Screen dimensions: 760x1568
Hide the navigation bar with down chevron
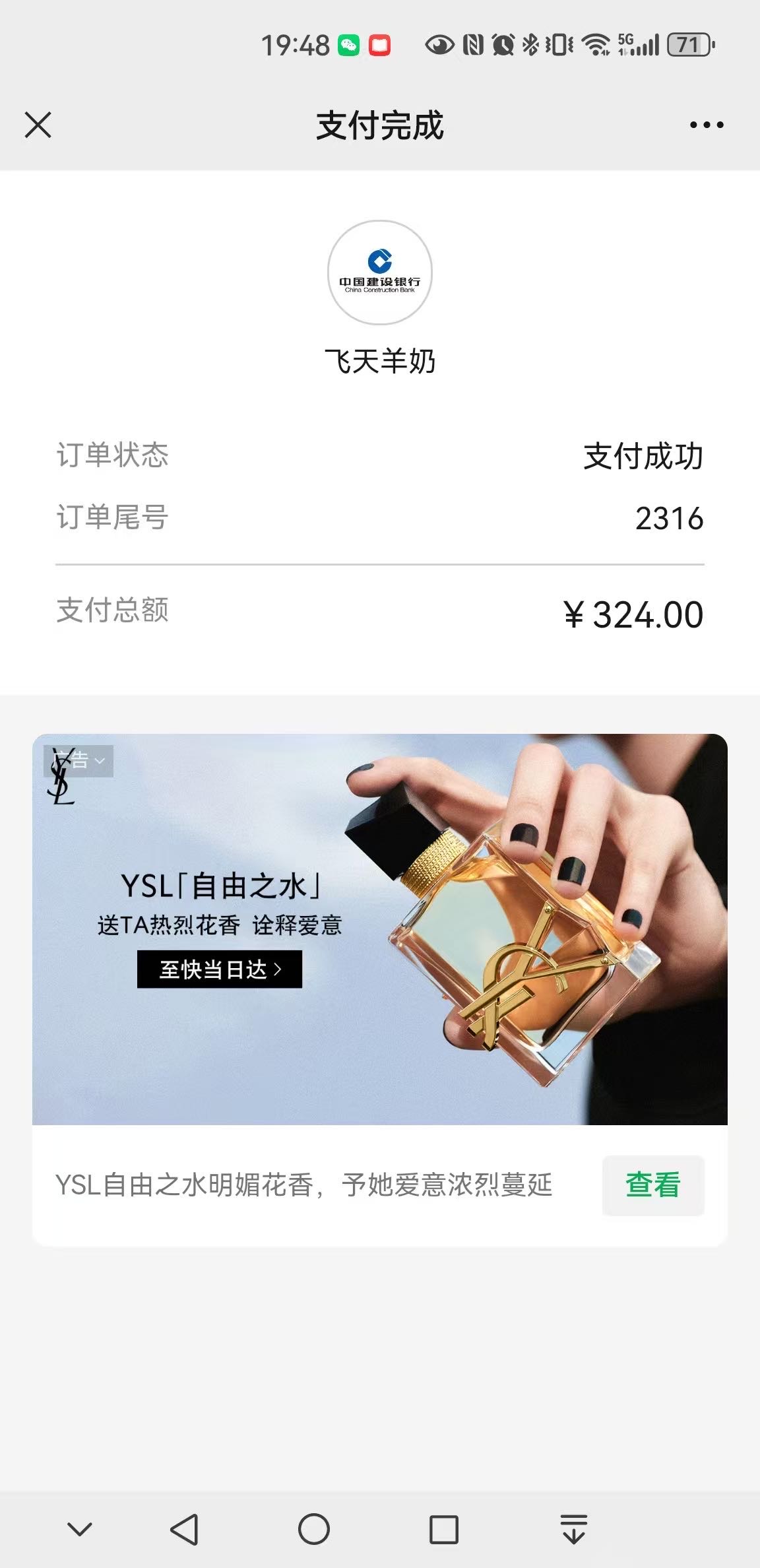click(80, 1529)
